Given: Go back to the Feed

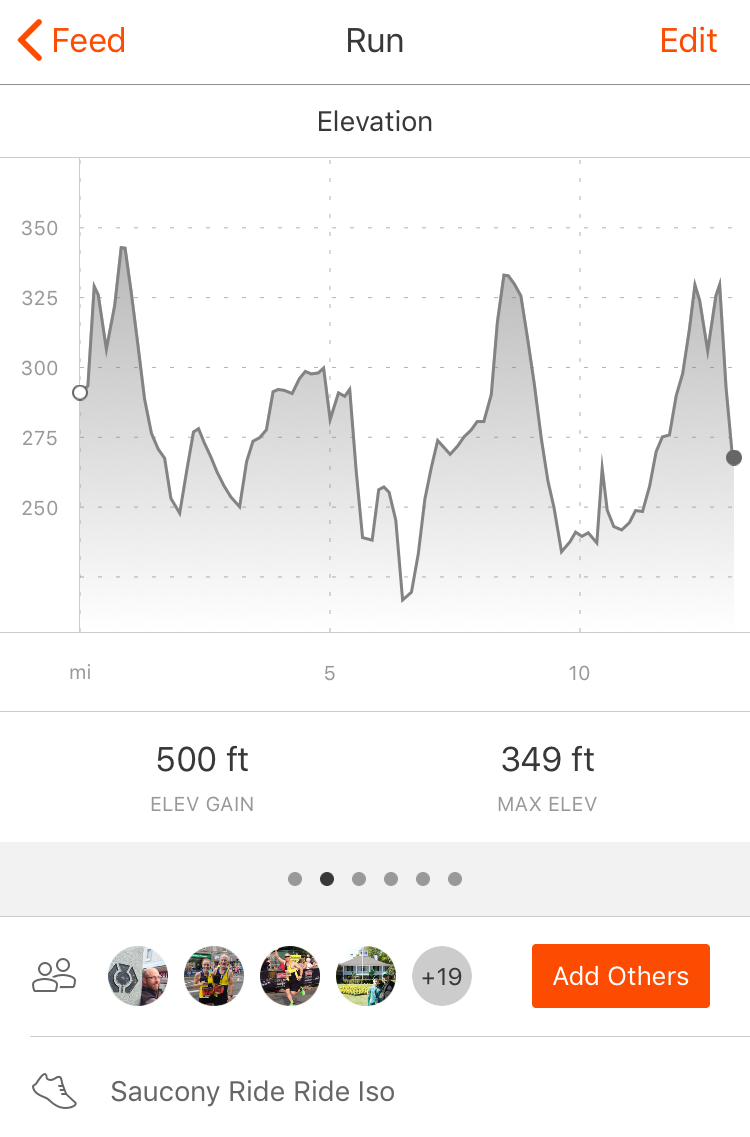Looking at the screenshot, I should pos(72,41).
